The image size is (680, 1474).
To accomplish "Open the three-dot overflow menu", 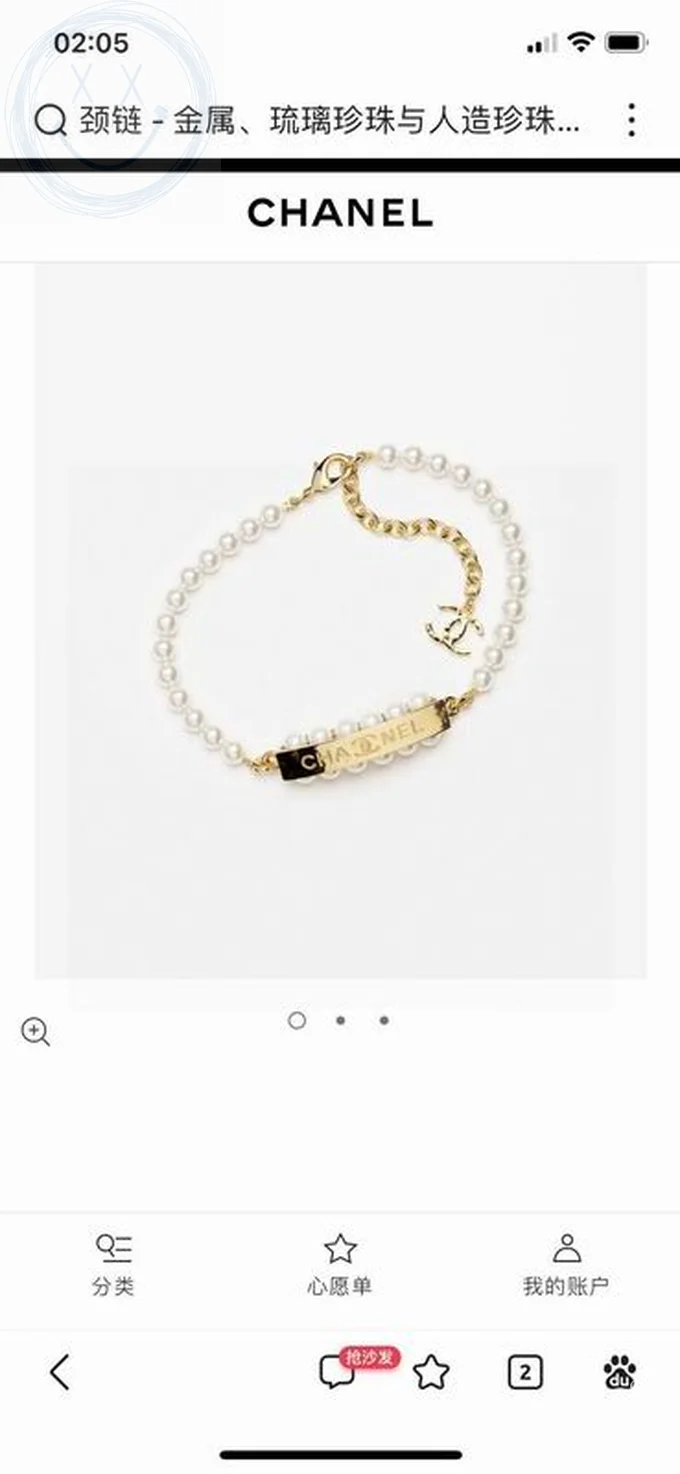I will click(632, 120).
